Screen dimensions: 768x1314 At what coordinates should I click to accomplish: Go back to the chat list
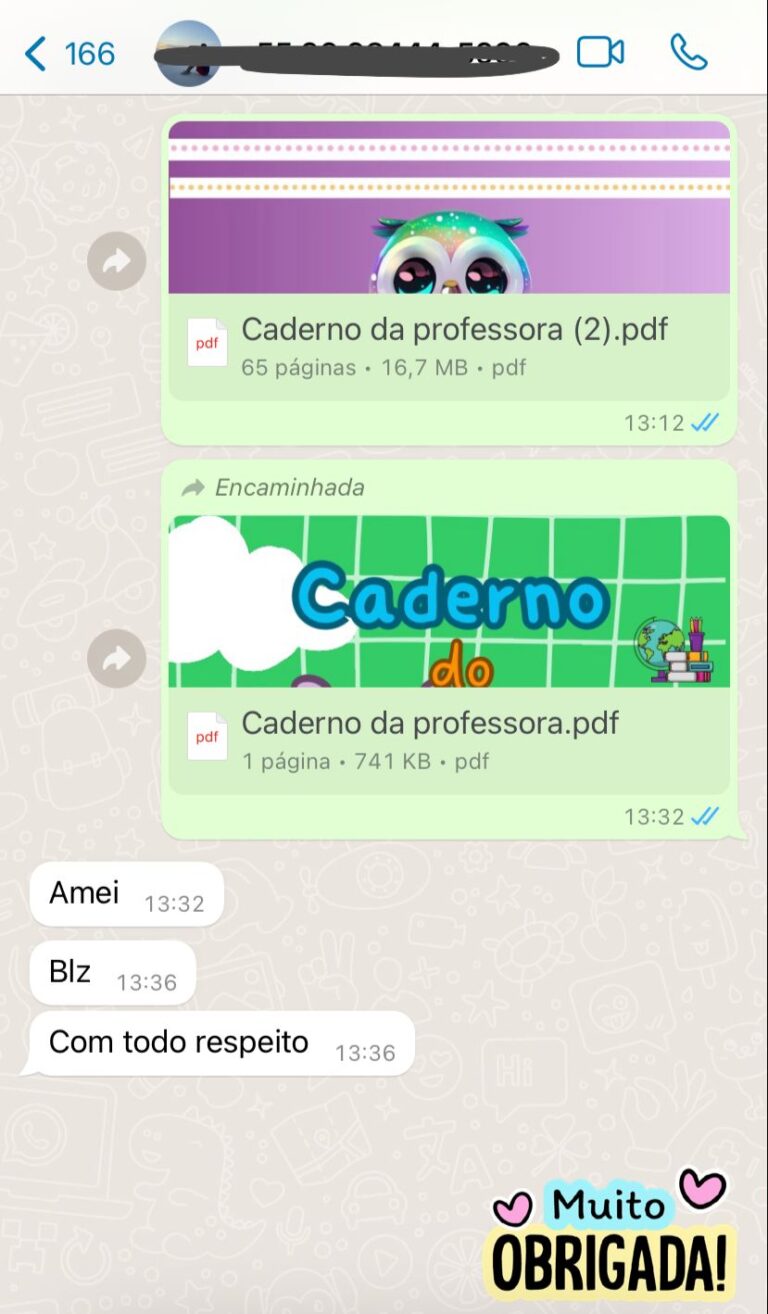[68, 53]
